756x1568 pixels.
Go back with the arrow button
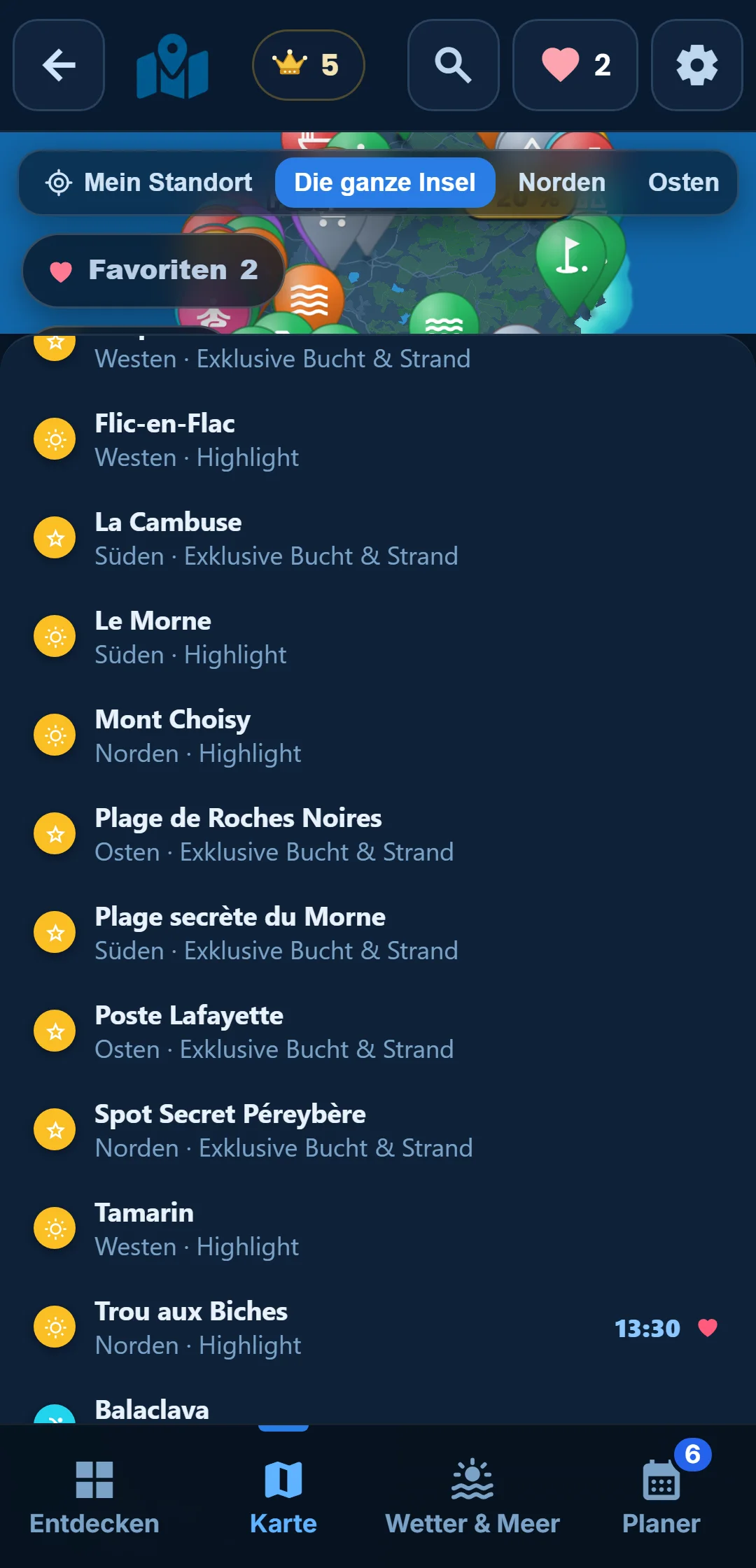[59, 65]
